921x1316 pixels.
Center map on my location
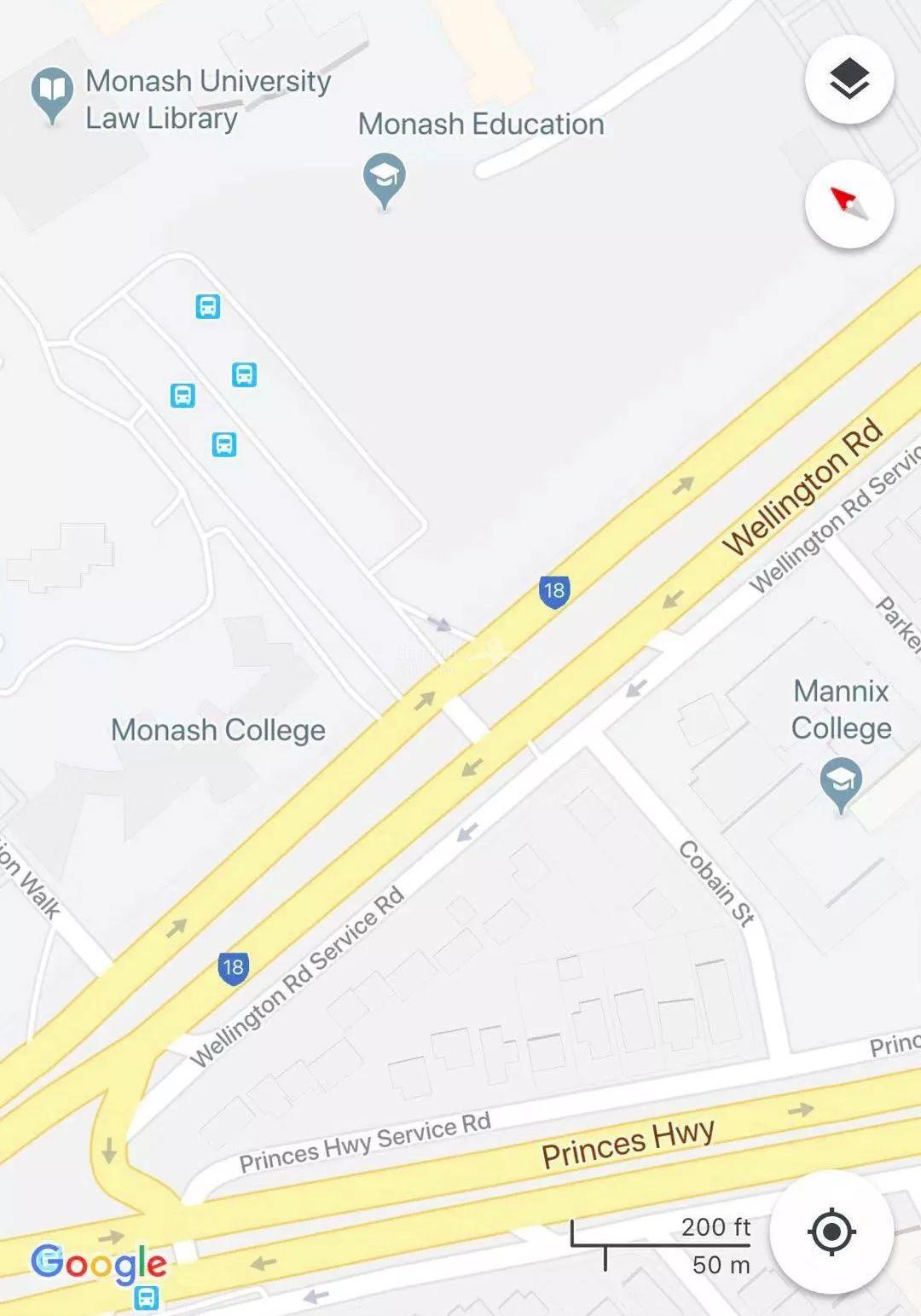831,1232
